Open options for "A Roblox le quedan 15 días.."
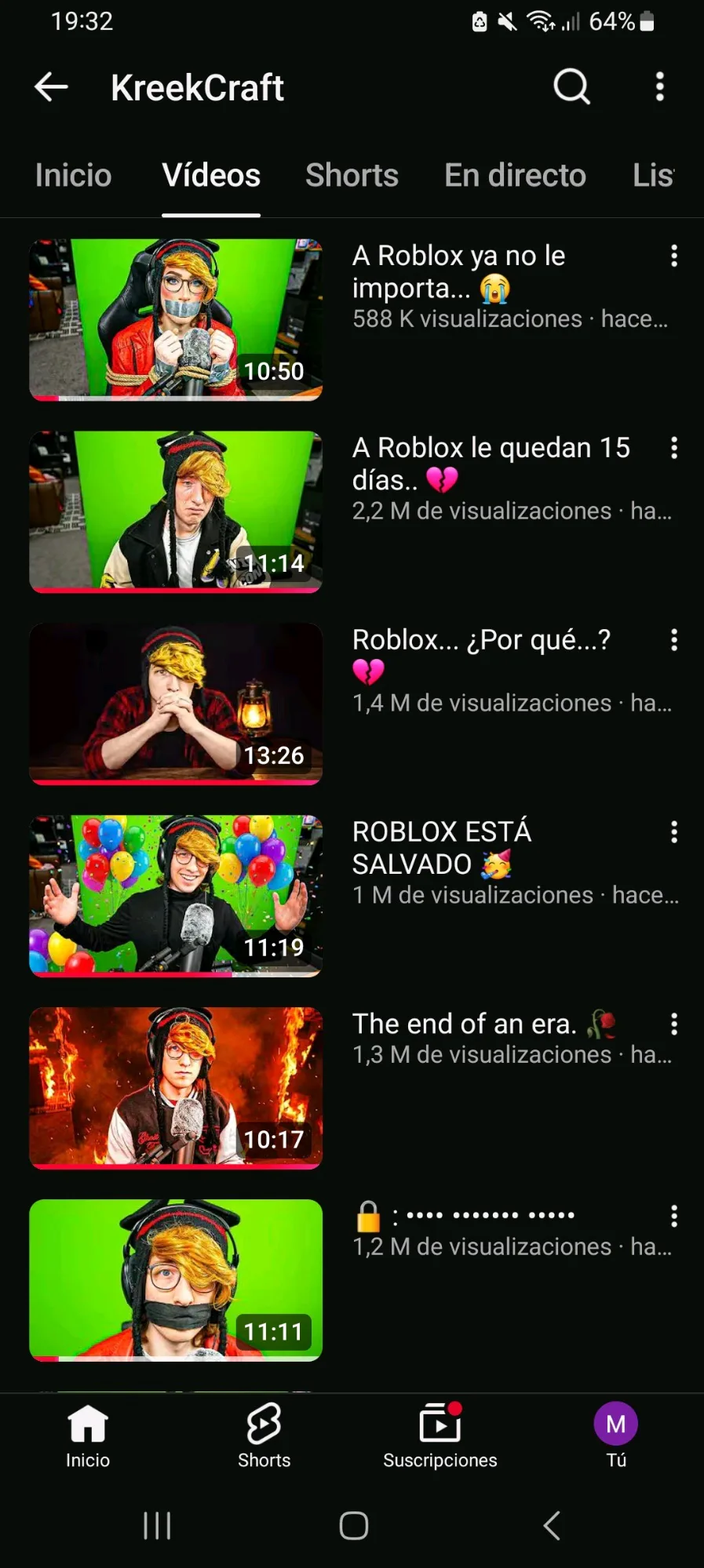The width and height of the screenshot is (704, 1568). pos(673,448)
